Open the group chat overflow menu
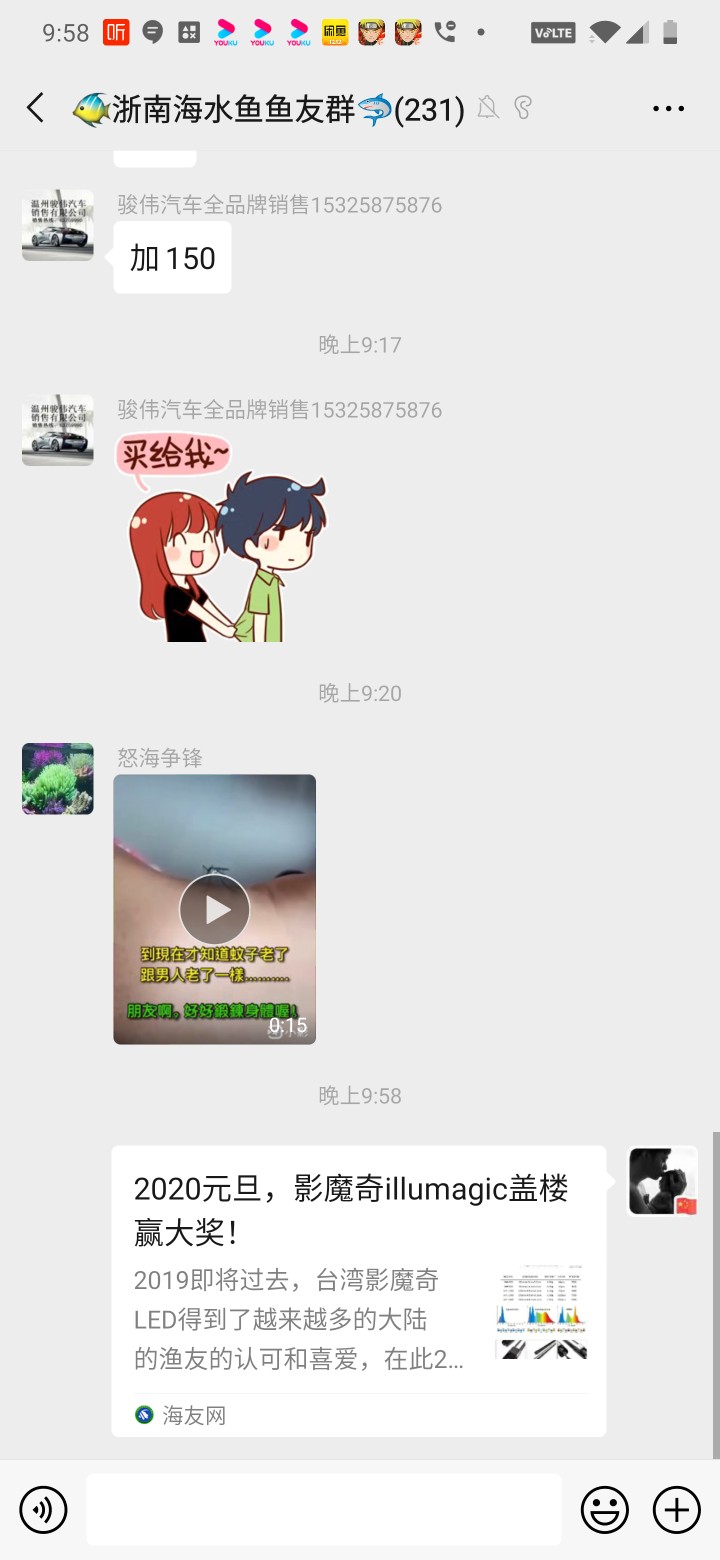The image size is (720, 1560). pyautogui.click(x=668, y=109)
